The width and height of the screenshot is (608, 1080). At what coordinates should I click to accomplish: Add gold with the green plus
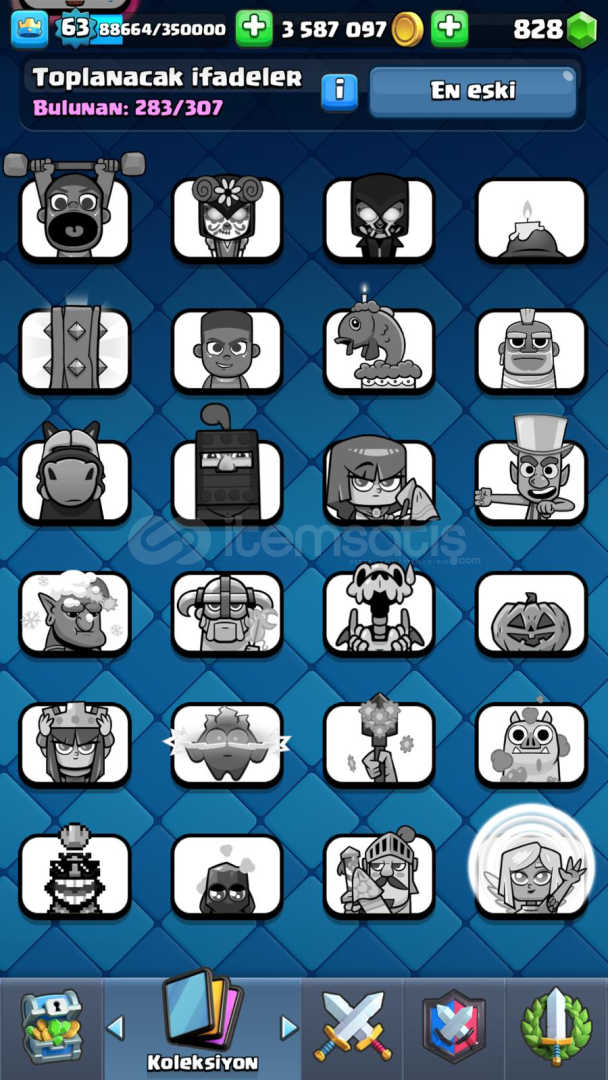click(254, 29)
